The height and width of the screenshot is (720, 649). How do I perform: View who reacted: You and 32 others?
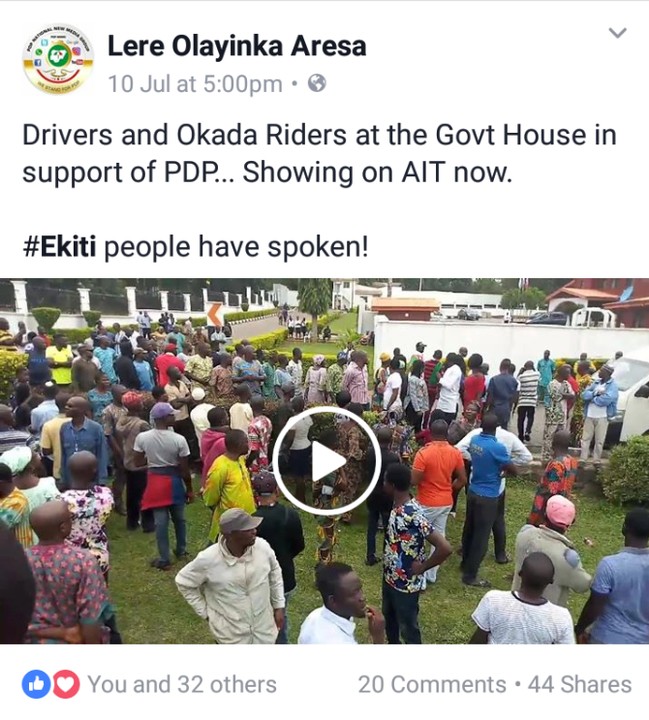[181, 685]
